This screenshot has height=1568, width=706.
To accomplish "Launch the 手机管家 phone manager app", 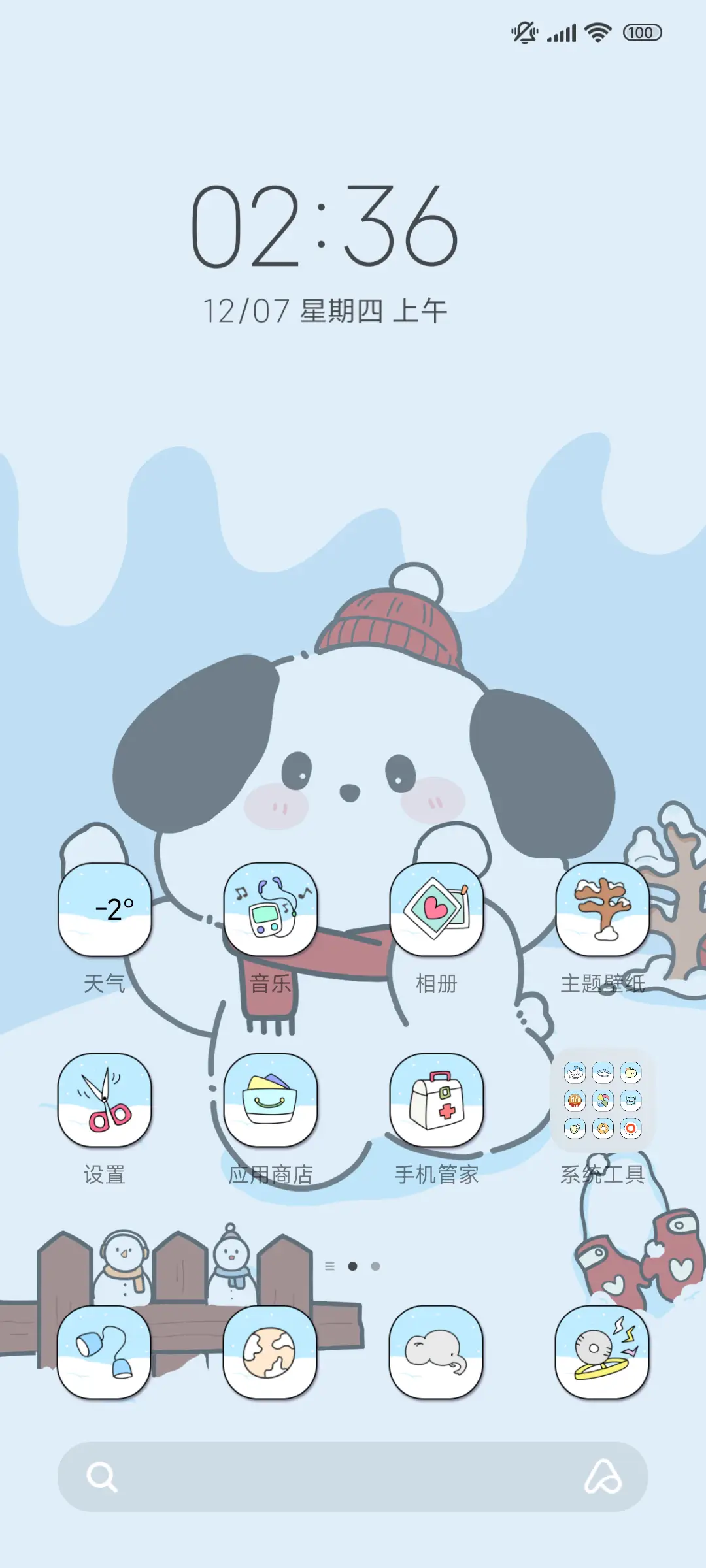I will coord(437,1101).
